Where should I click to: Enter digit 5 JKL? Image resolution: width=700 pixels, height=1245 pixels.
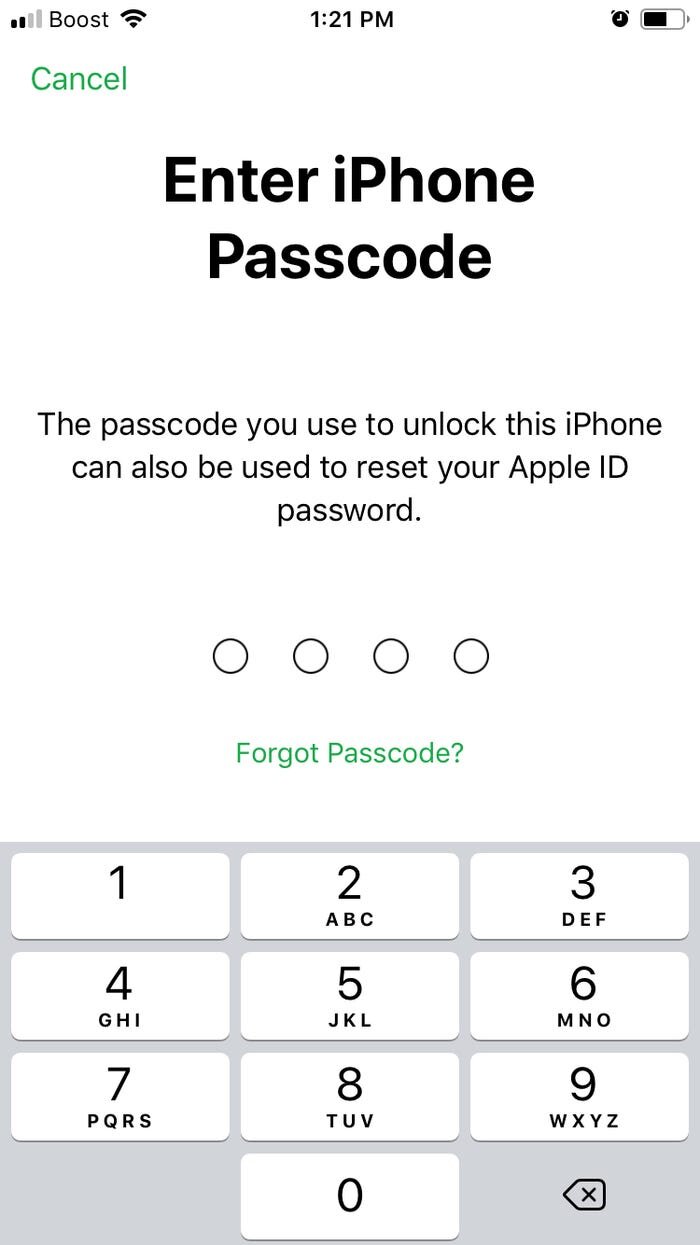350,996
